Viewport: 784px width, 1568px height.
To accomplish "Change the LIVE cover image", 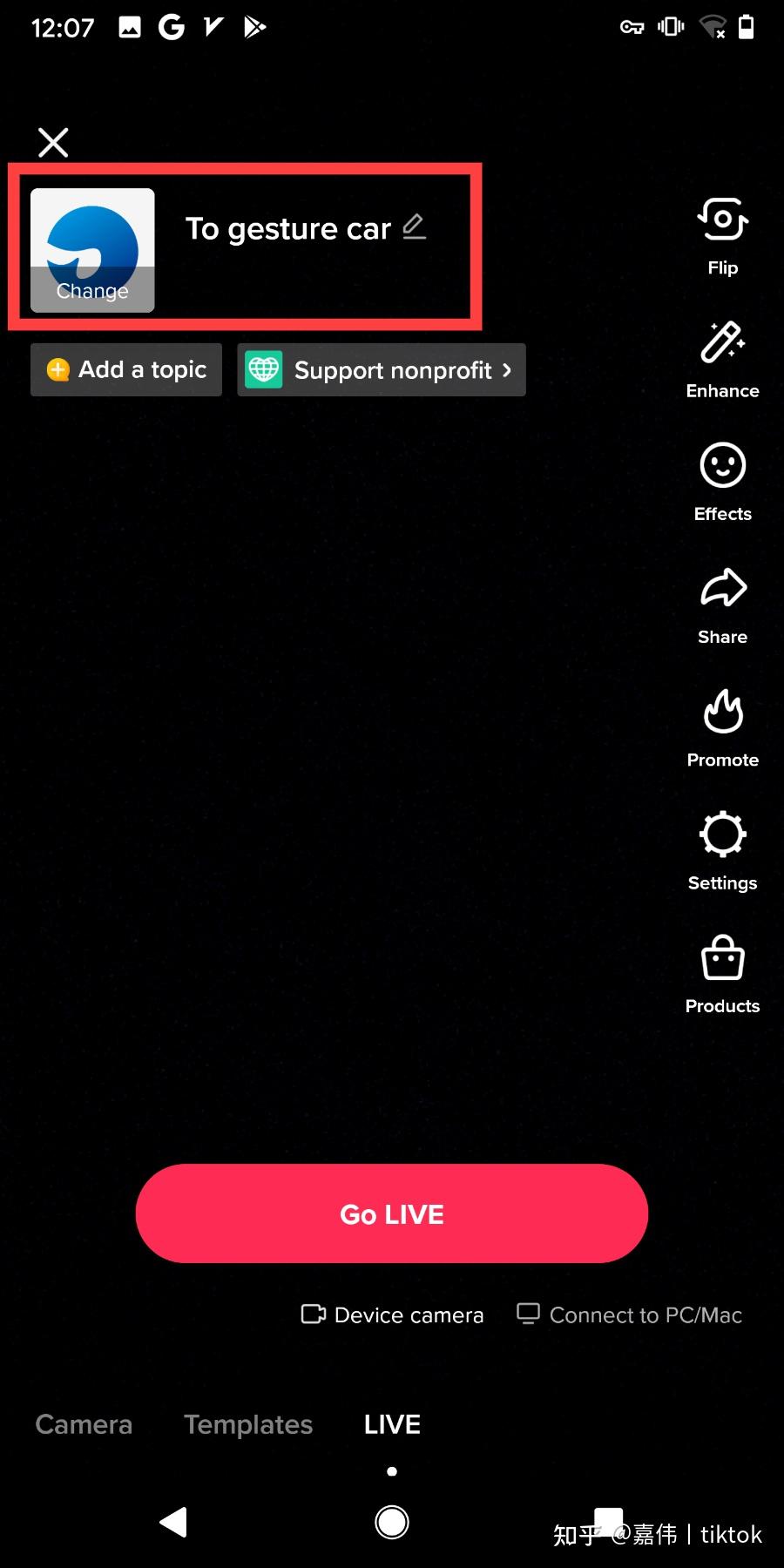I will (x=92, y=251).
